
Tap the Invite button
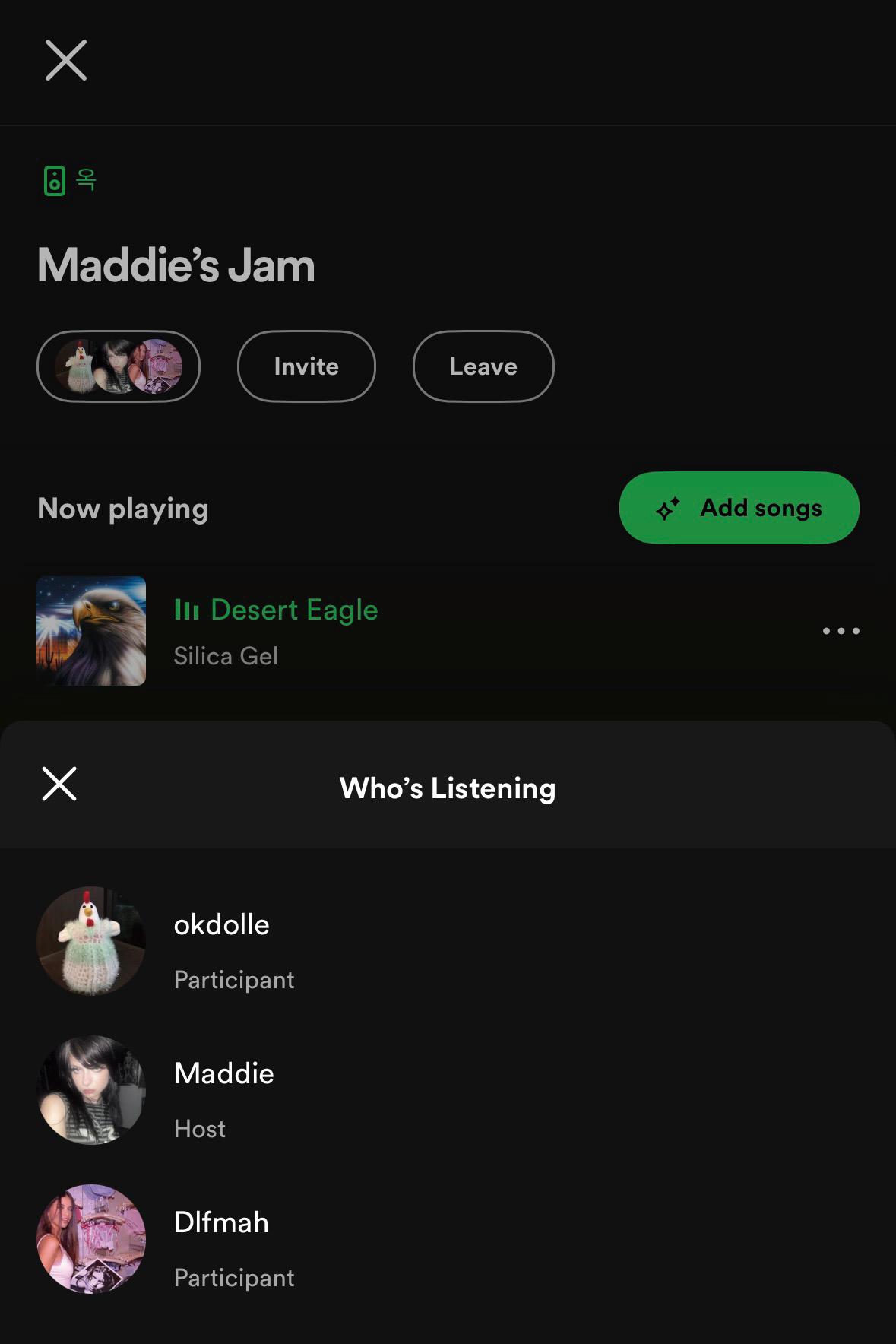pyautogui.click(x=306, y=366)
